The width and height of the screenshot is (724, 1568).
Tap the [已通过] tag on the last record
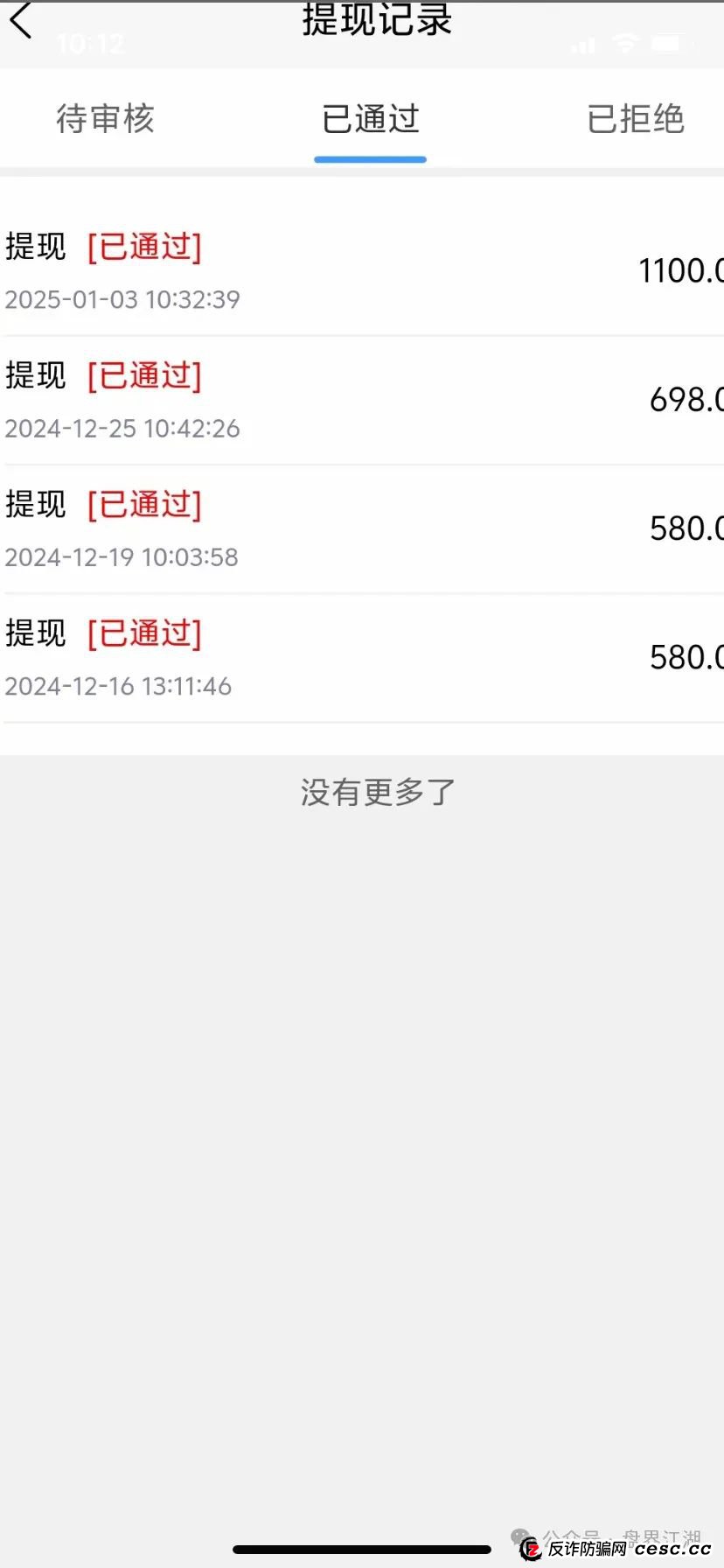point(145,633)
